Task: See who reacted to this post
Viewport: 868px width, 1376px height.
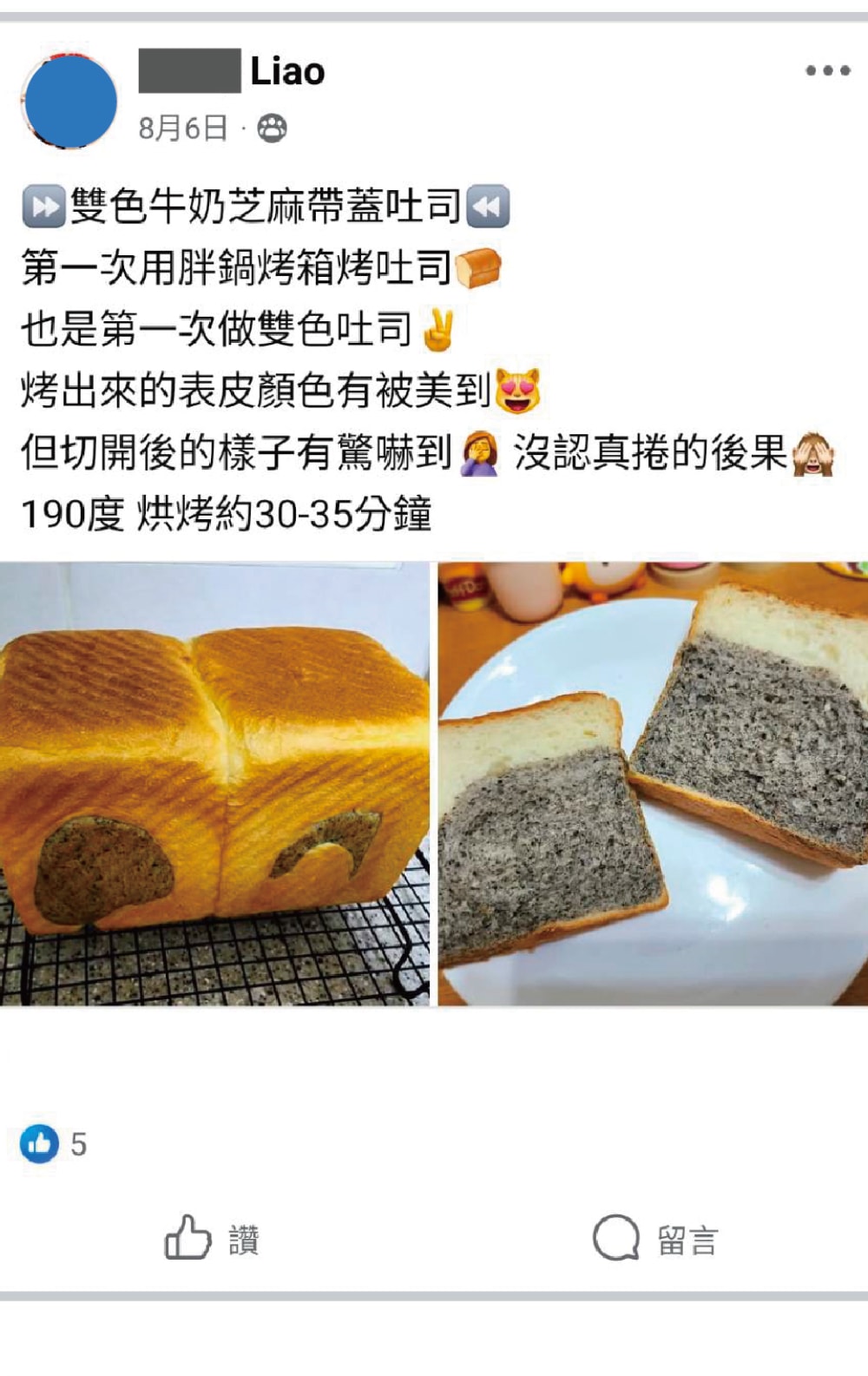Action: click(x=54, y=1144)
